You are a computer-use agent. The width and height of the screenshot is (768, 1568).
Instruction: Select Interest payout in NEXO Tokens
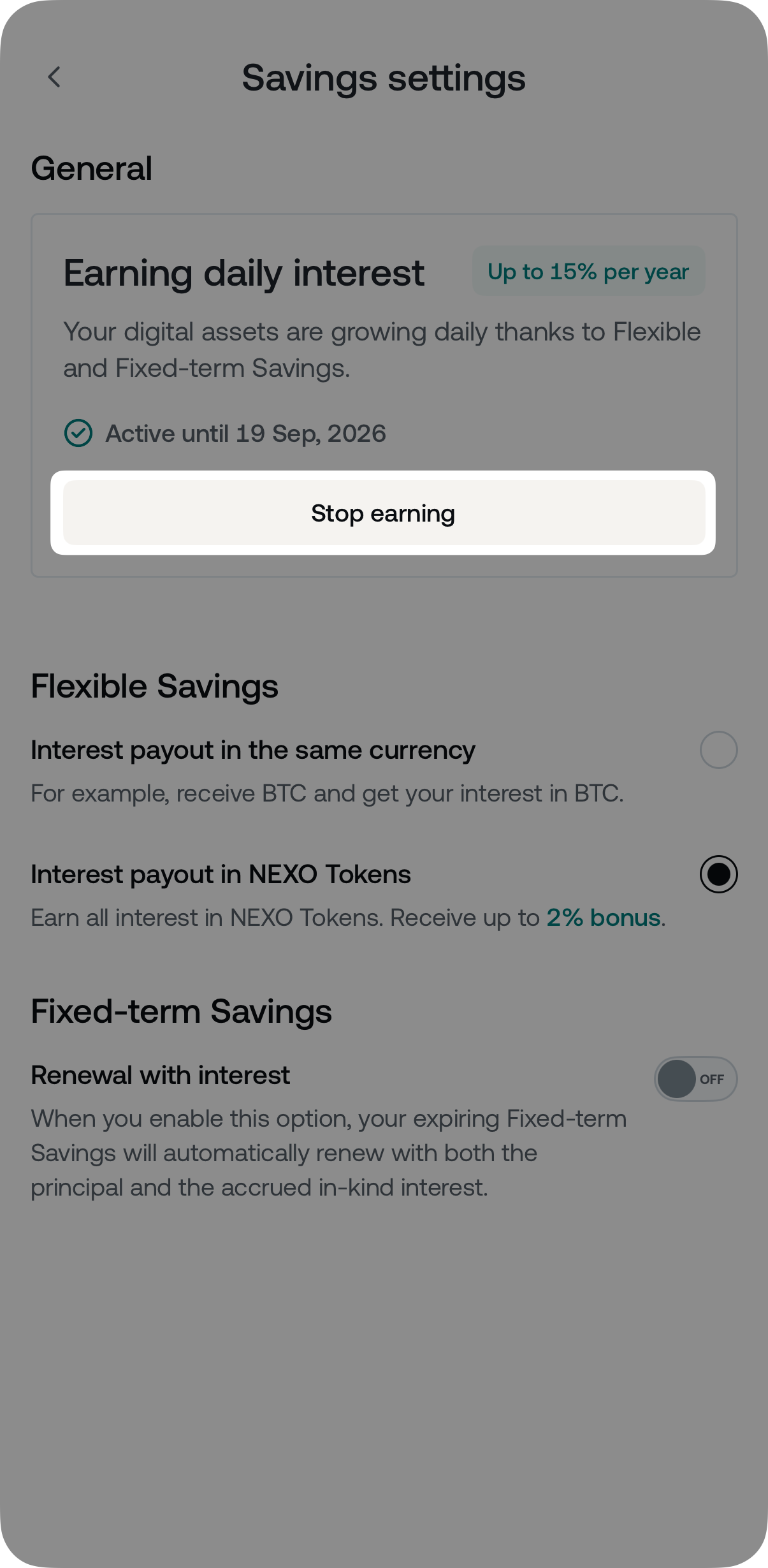pyautogui.click(x=718, y=874)
